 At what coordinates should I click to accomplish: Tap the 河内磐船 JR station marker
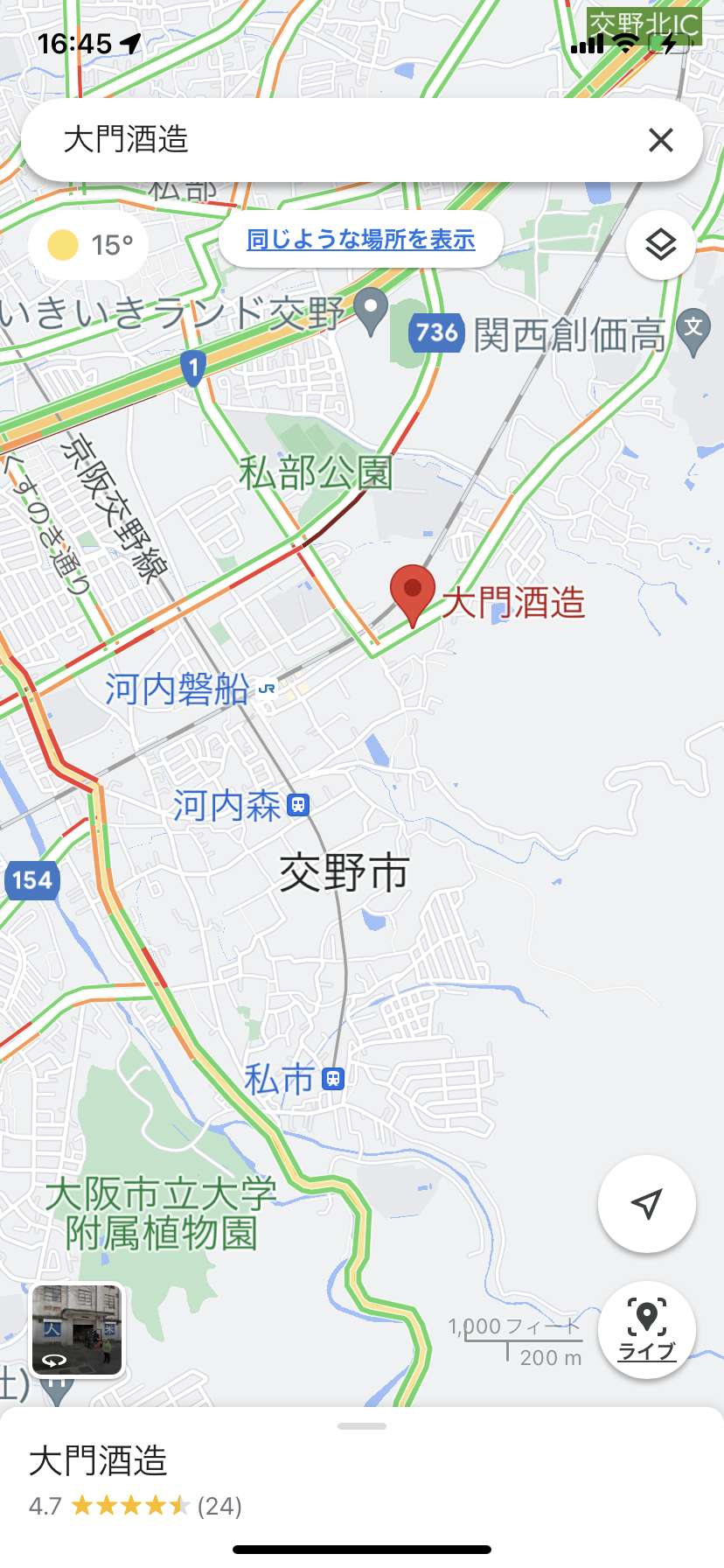267,689
